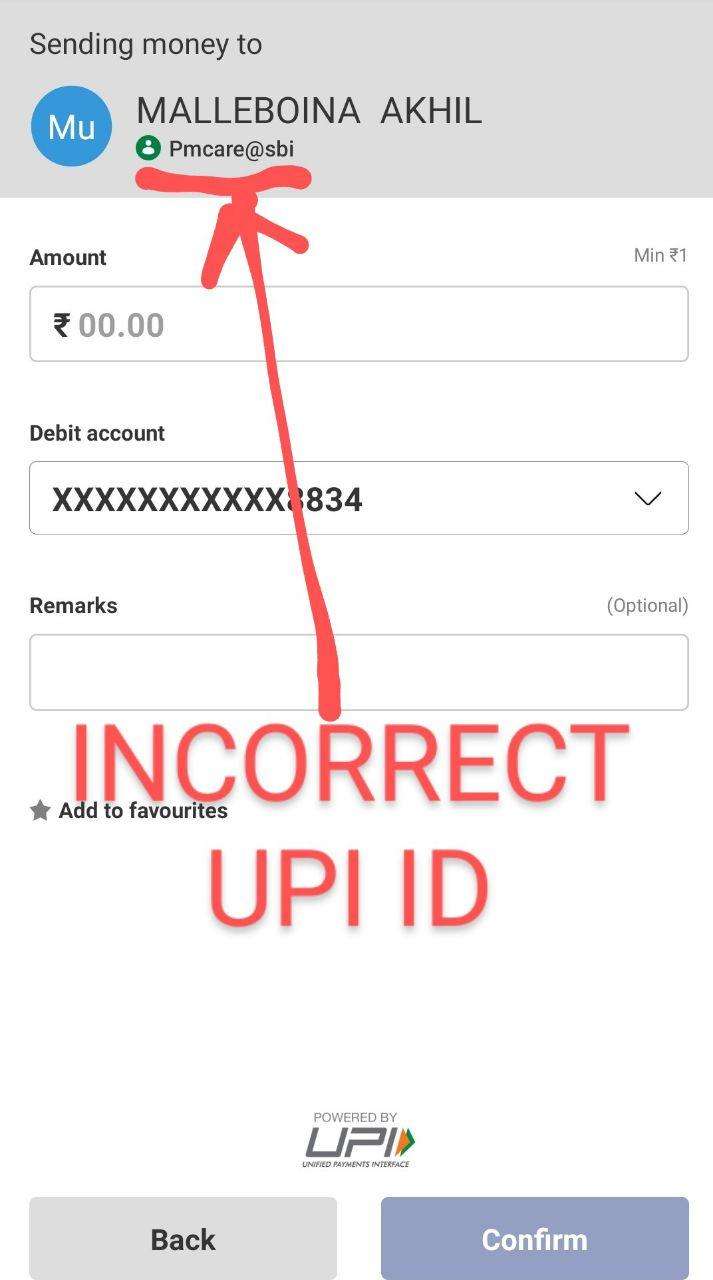Expand the Debit account dropdown
Viewport: 713px width, 1280px height.
click(647, 498)
